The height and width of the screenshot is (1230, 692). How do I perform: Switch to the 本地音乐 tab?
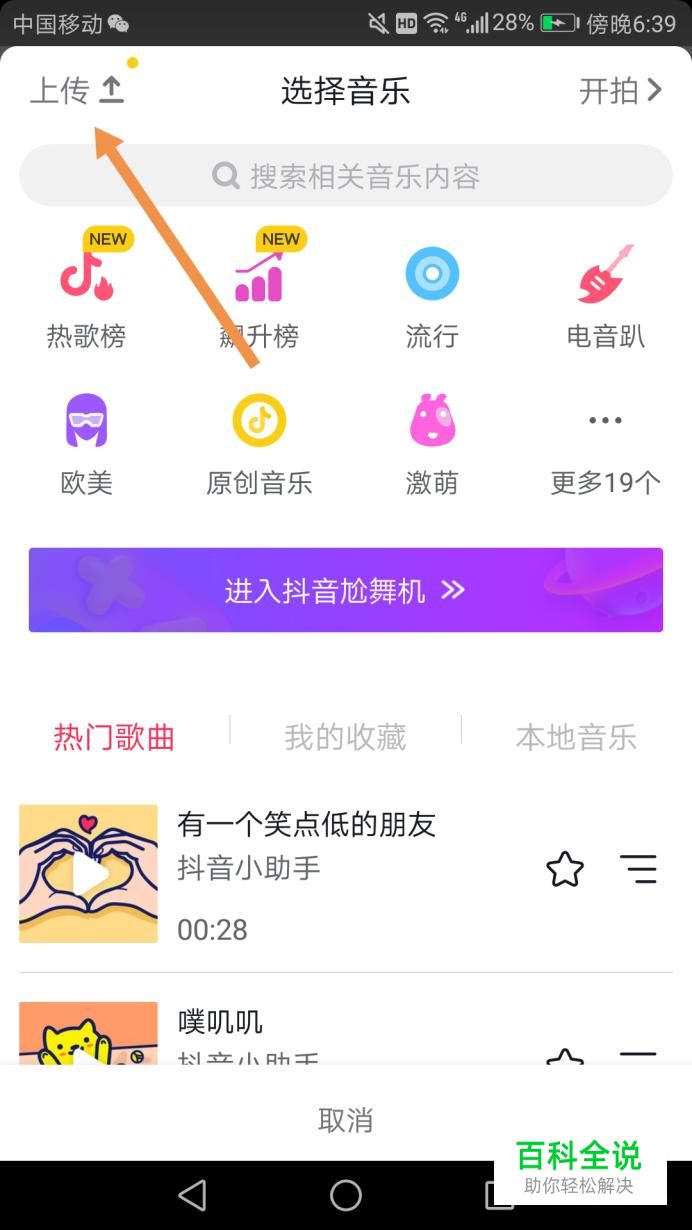click(x=576, y=738)
